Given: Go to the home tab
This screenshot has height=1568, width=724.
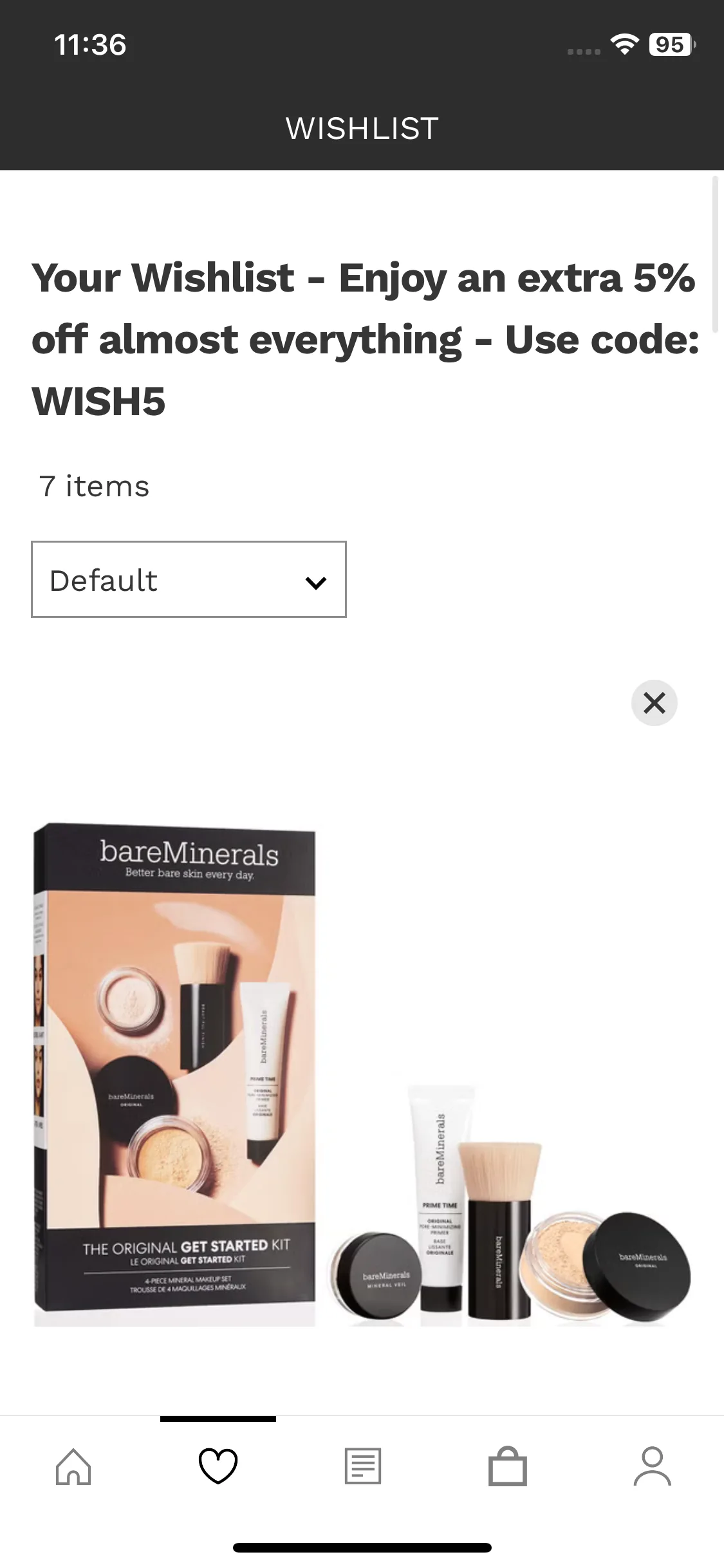Looking at the screenshot, I should [73, 1466].
